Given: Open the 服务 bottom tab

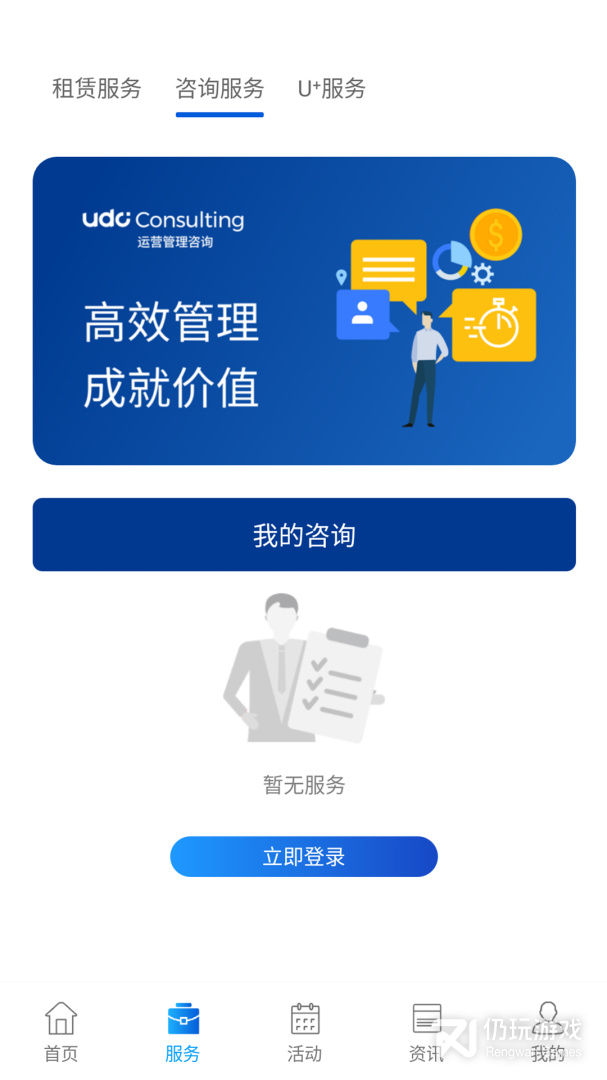Looking at the screenshot, I should [183, 1032].
